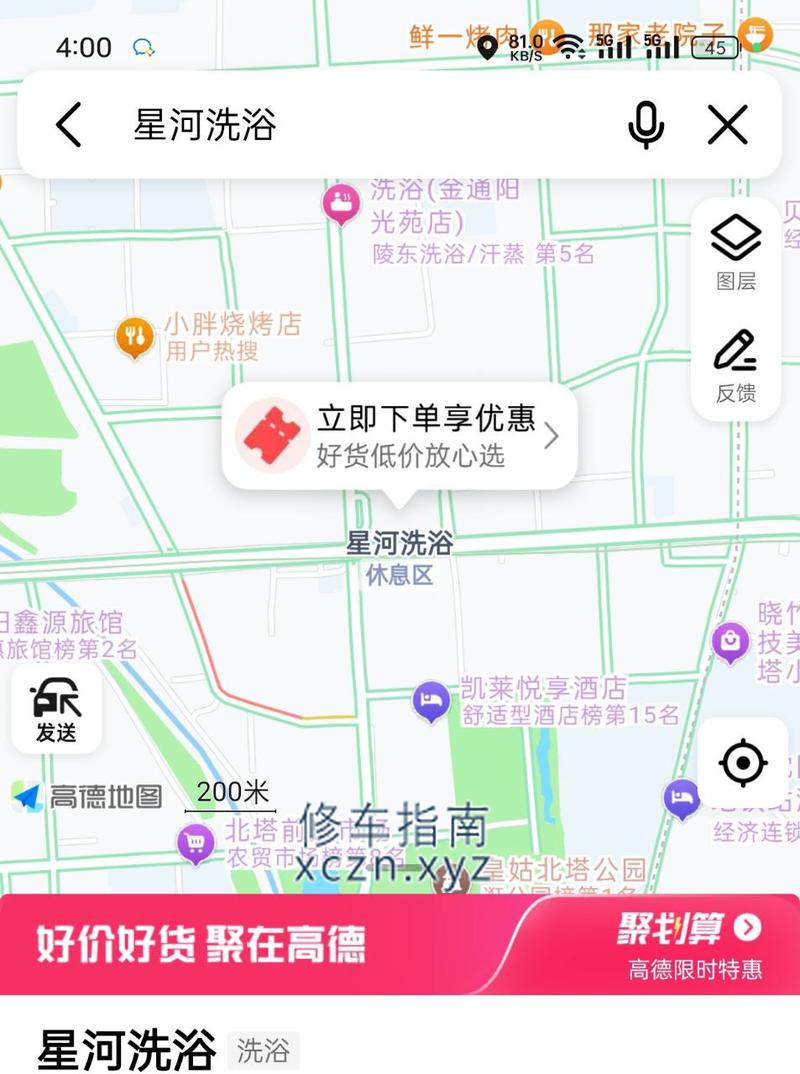This screenshot has height=1074, width=800.
Task: Open the 反馈 feedback option
Action: pyautogui.click(x=736, y=366)
